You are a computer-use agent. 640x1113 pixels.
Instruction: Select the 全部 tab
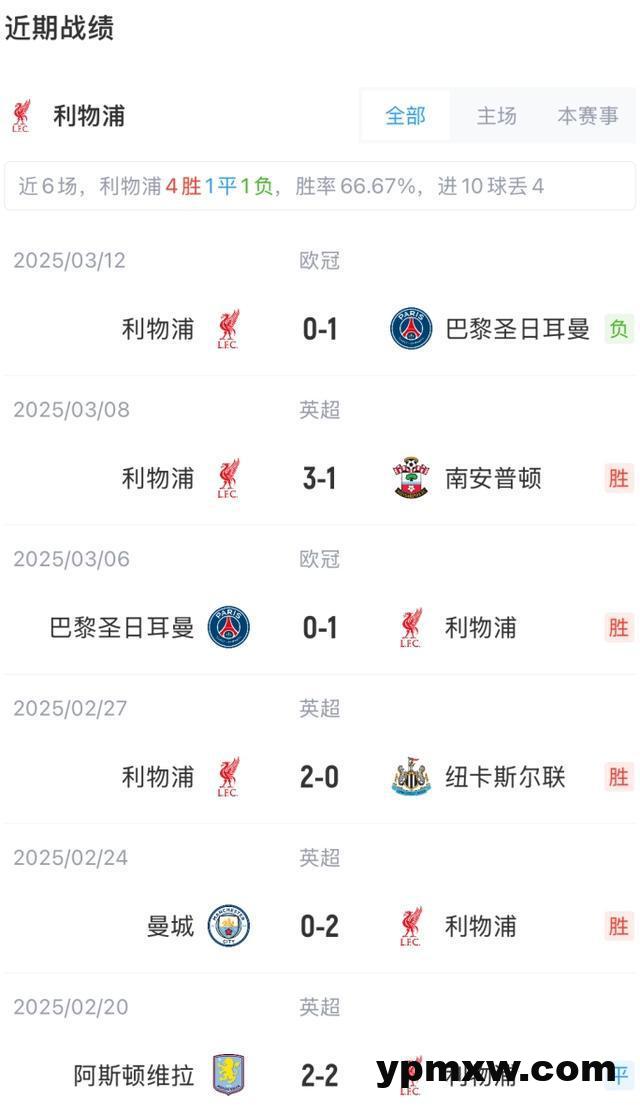coord(405,116)
